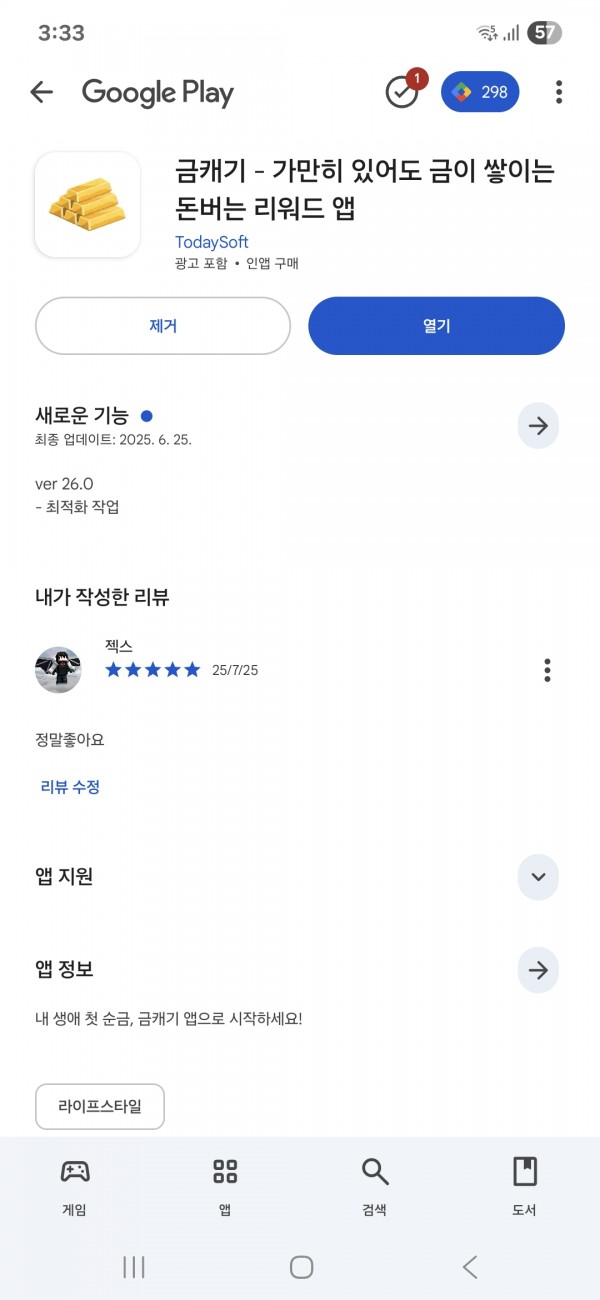Switch to the 앱 tab

225,1187
